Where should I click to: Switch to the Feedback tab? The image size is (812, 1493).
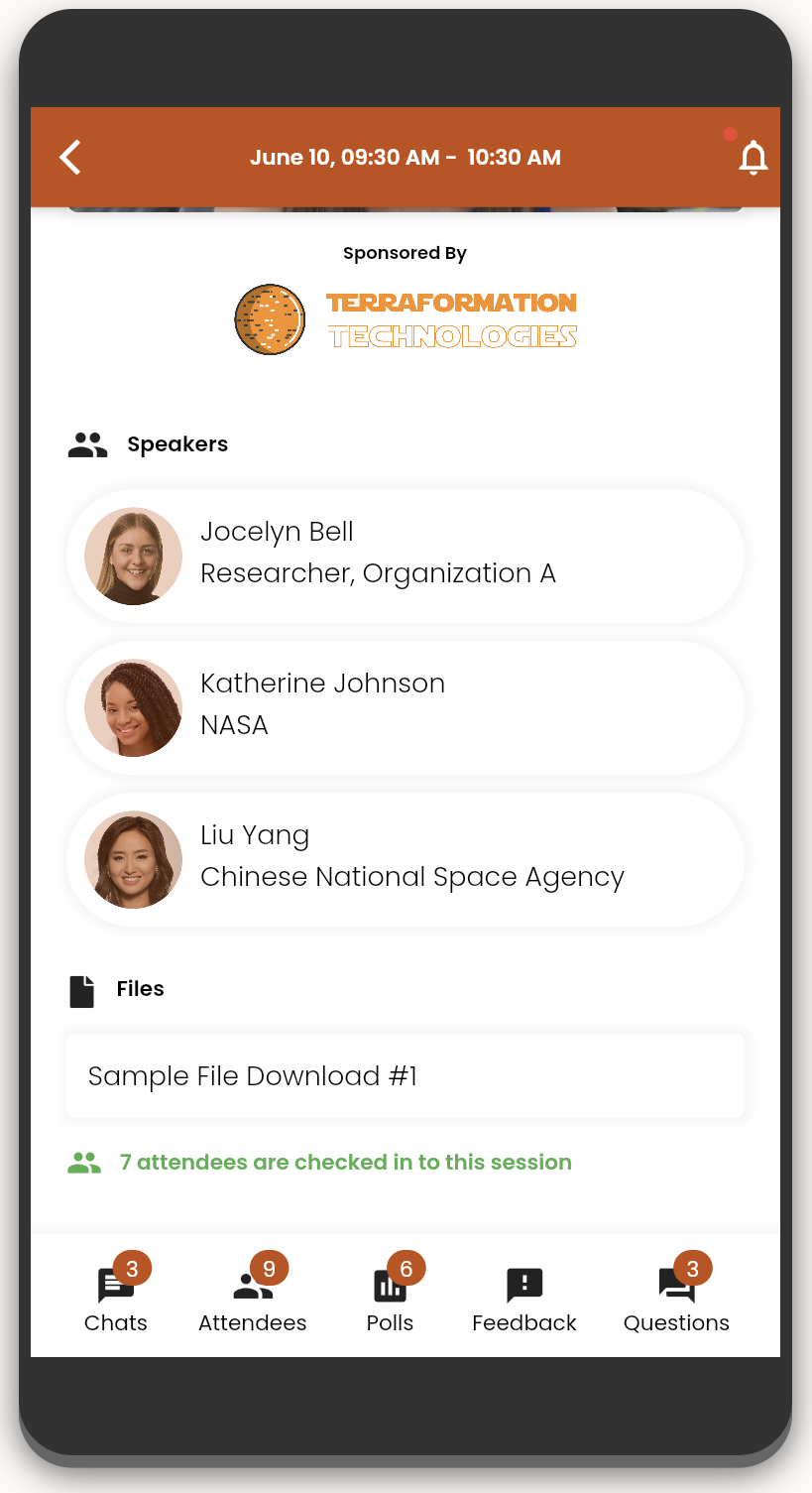tap(523, 1296)
